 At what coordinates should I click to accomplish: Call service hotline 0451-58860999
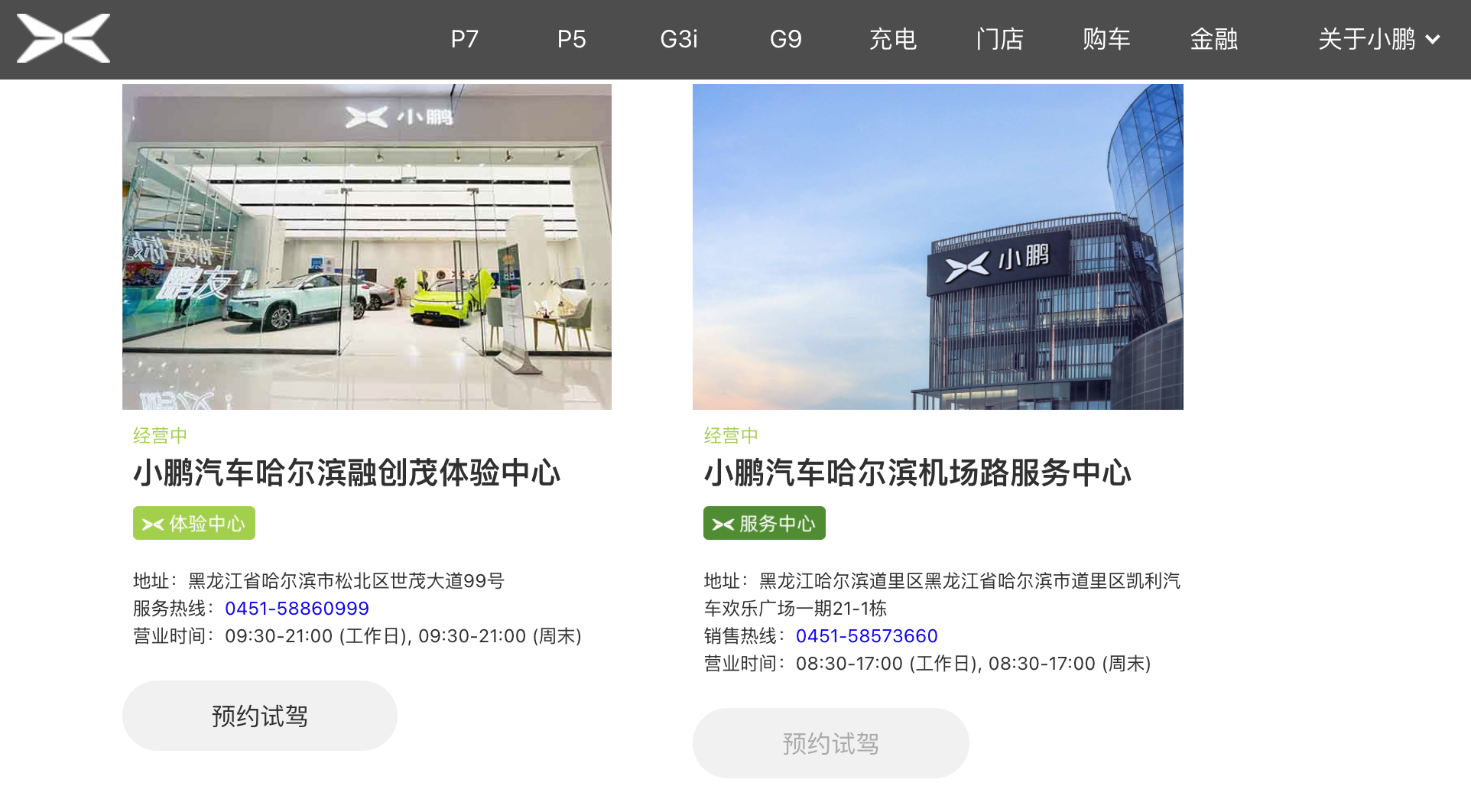tap(297, 609)
